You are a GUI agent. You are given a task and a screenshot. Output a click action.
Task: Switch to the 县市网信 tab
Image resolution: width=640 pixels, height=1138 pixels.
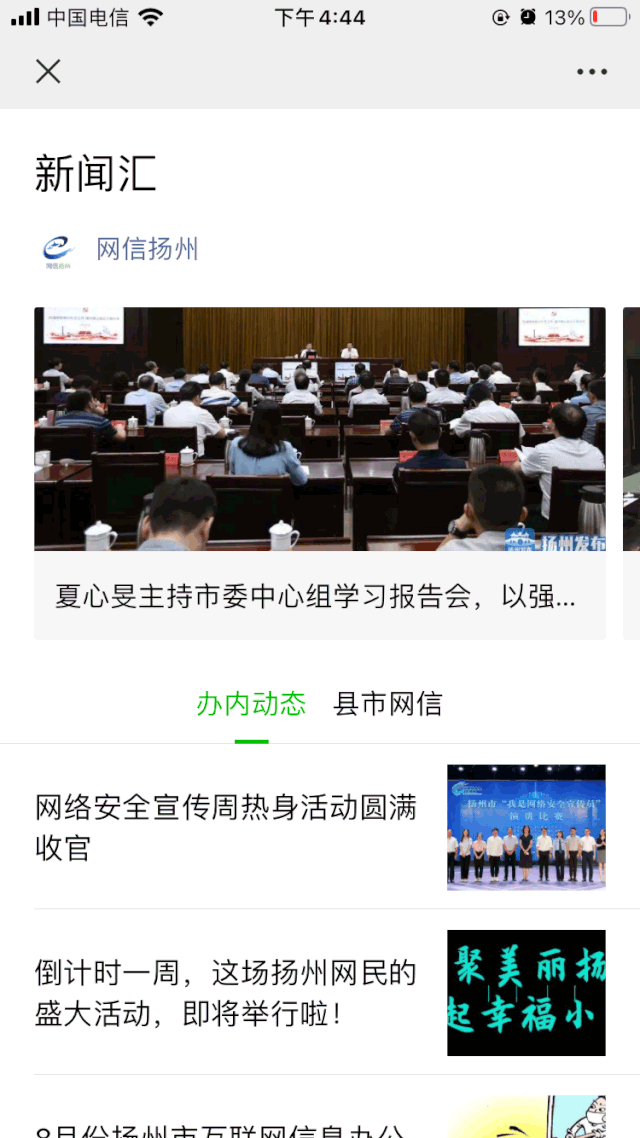tap(387, 704)
